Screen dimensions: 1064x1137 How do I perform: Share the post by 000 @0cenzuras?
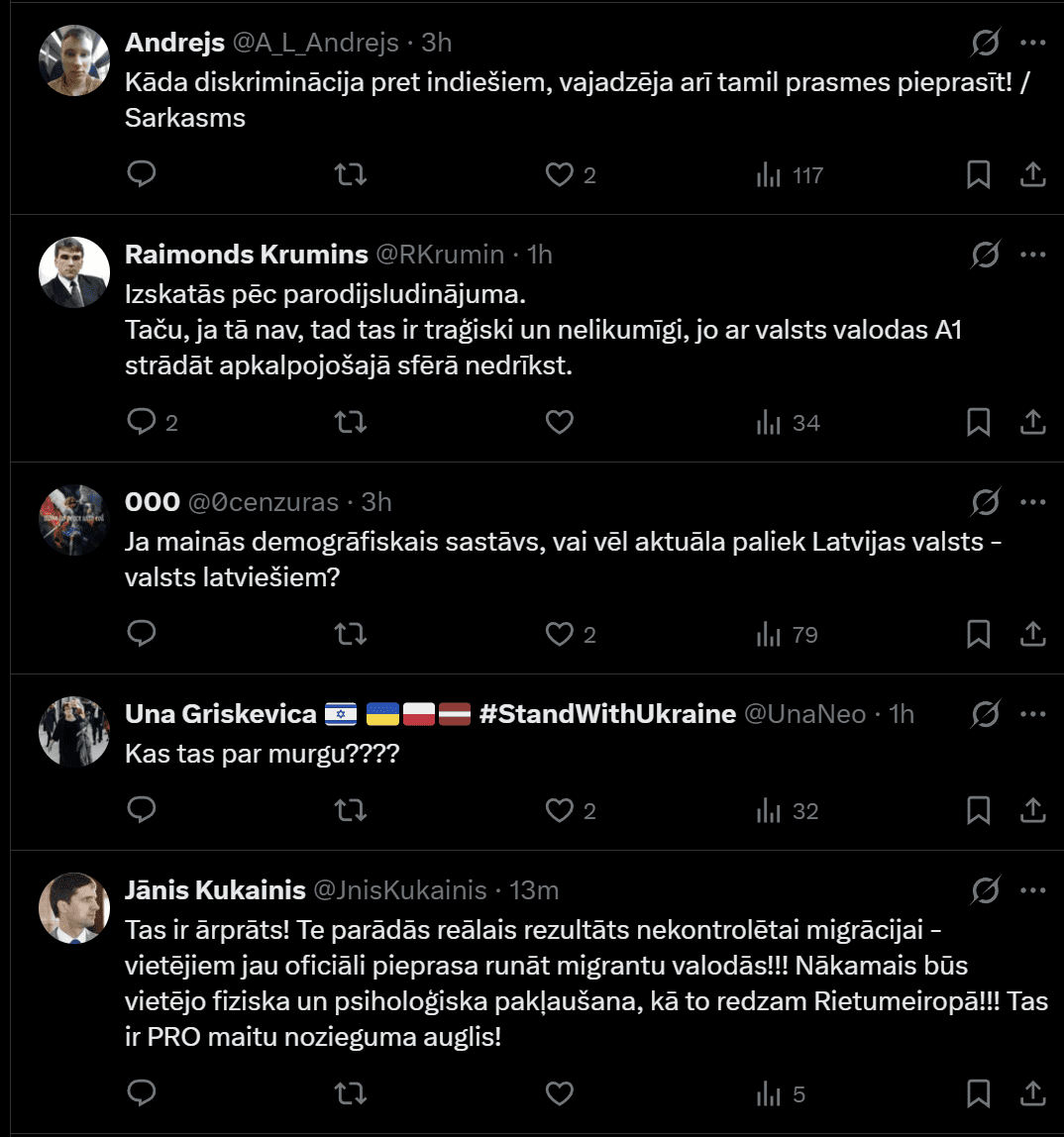(1032, 634)
